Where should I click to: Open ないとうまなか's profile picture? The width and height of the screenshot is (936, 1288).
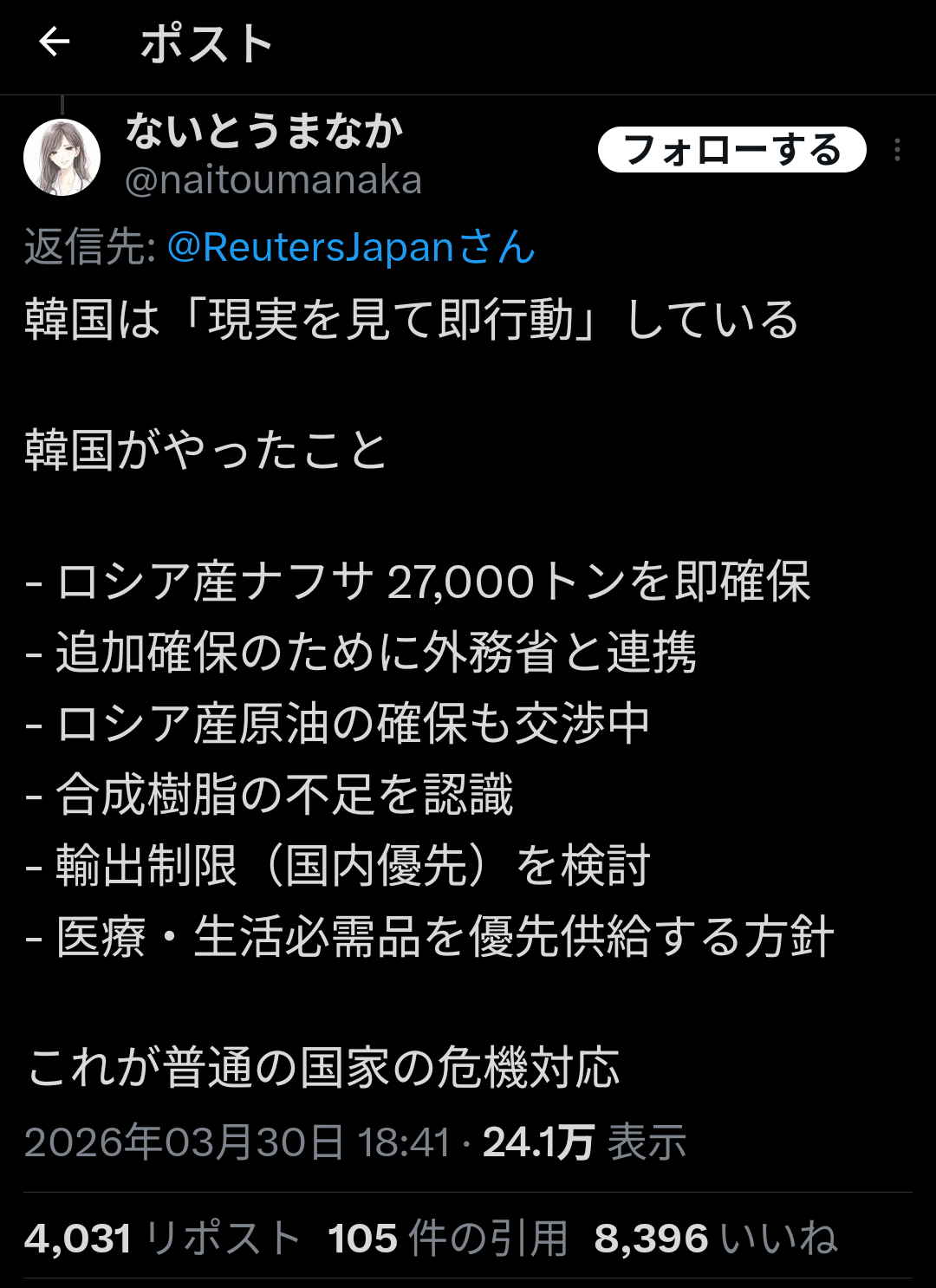(62, 157)
